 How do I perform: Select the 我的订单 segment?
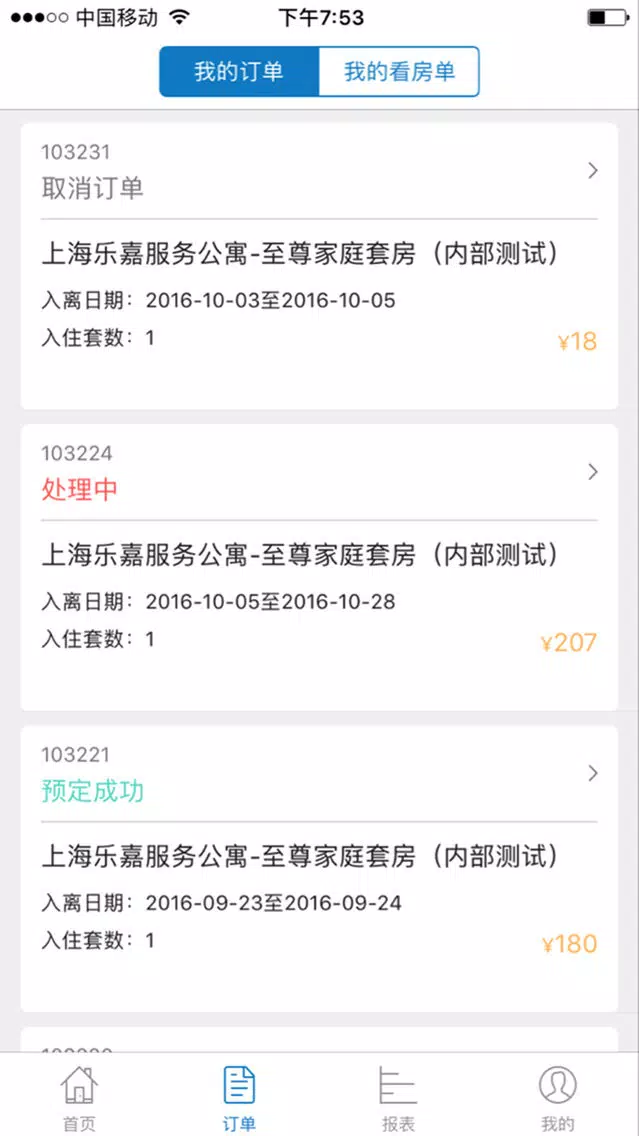point(239,72)
